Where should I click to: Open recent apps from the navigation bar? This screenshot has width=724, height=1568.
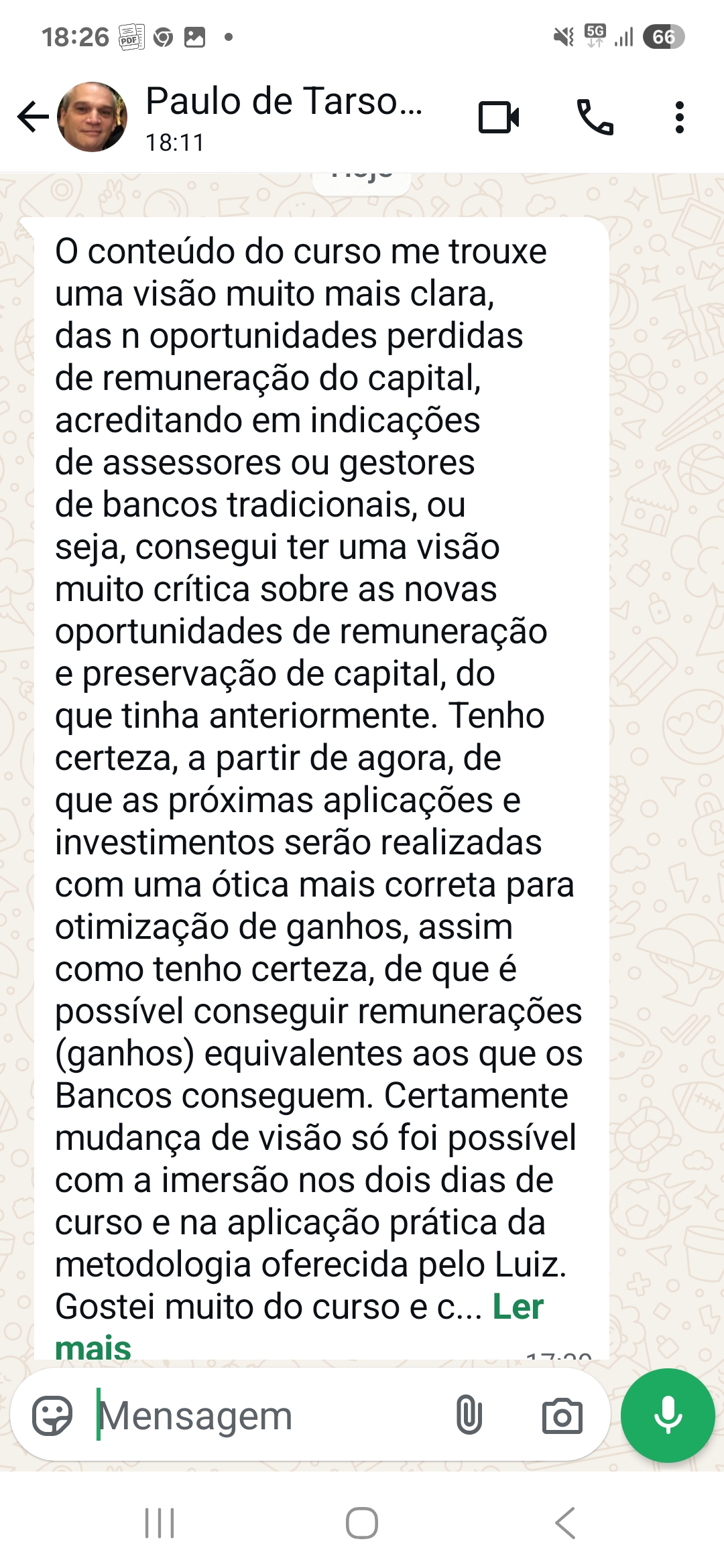[x=160, y=1523]
